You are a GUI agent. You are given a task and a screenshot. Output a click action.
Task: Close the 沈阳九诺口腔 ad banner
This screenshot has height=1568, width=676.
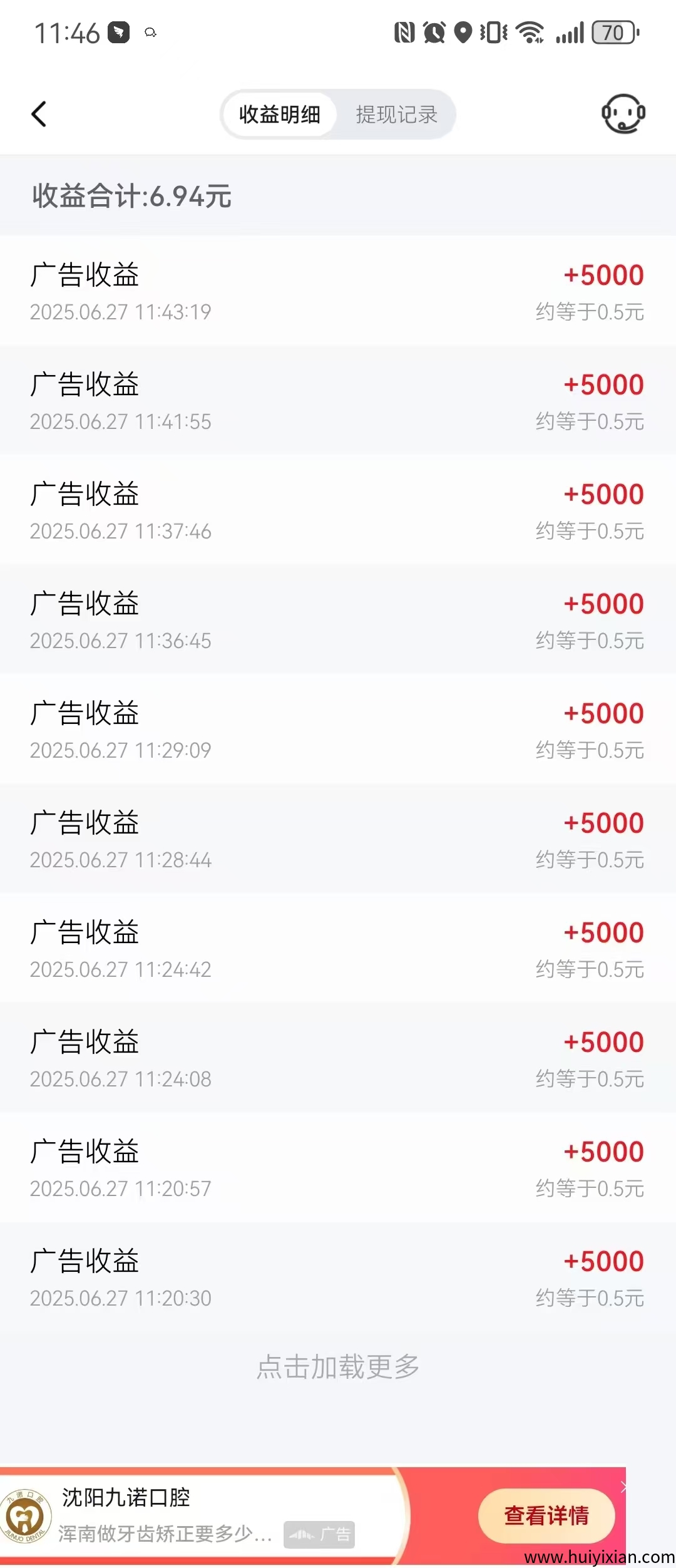click(x=623, y=1487)
